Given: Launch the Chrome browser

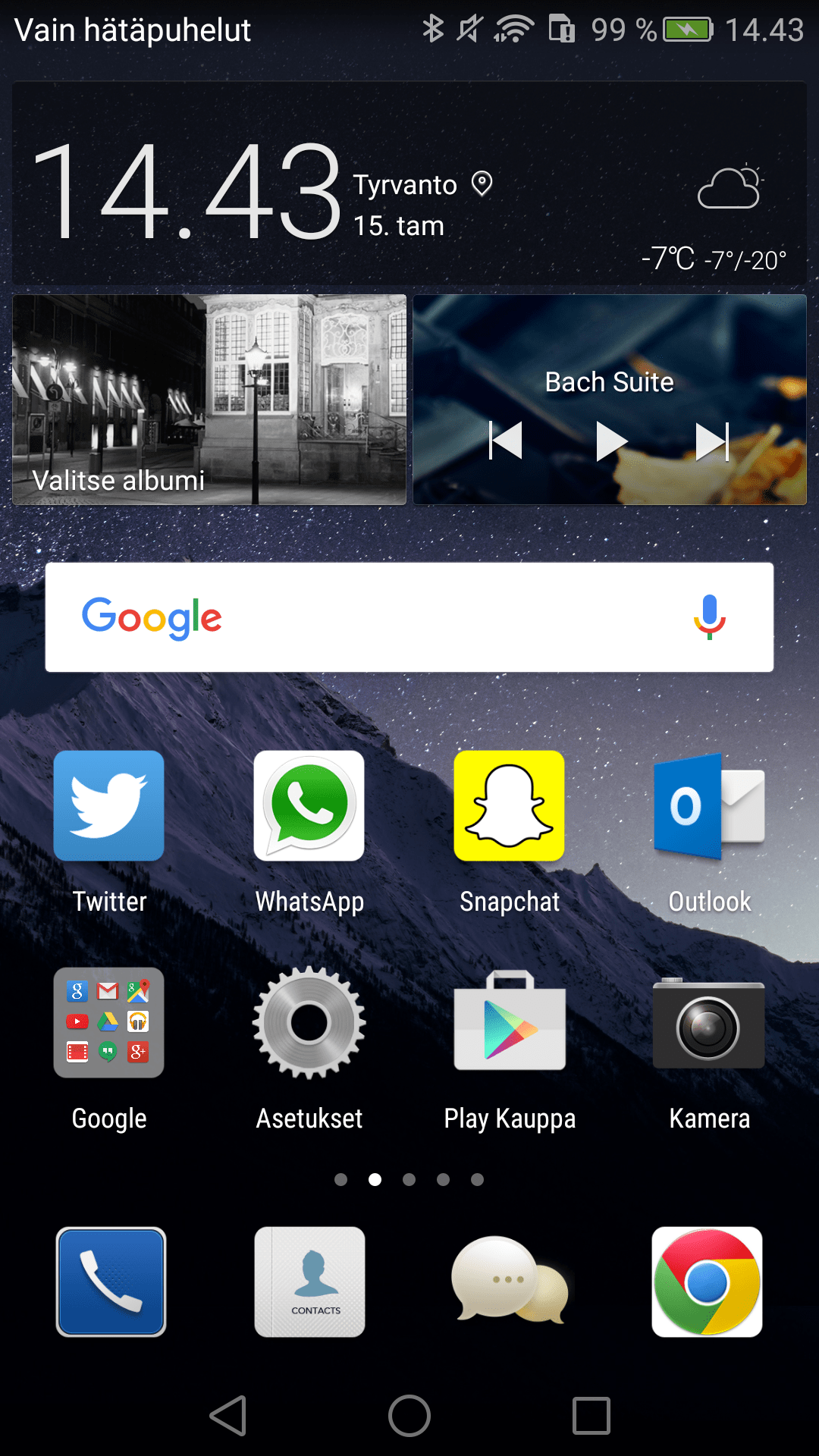Looking at the screenshot, I should (707, 1282).
